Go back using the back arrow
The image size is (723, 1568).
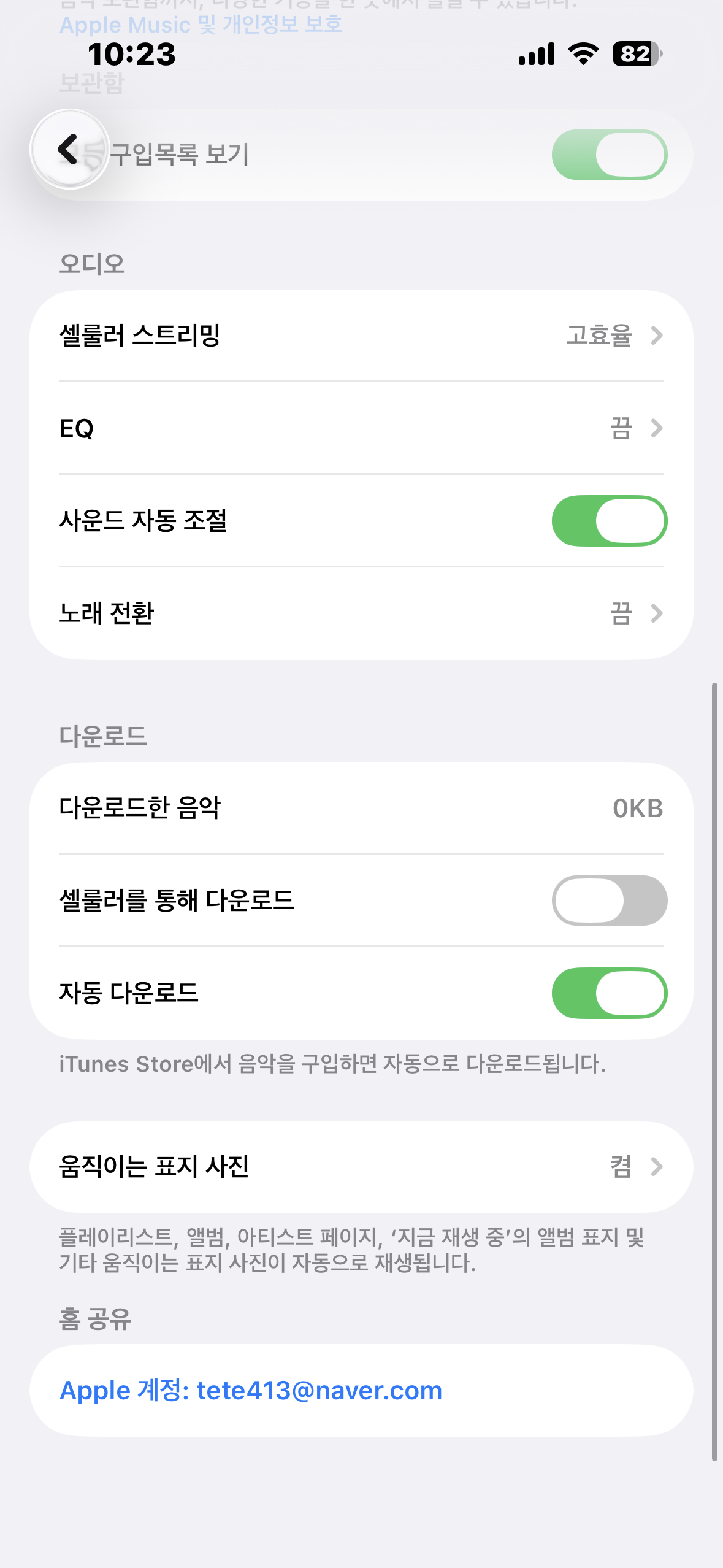(69, 149)
